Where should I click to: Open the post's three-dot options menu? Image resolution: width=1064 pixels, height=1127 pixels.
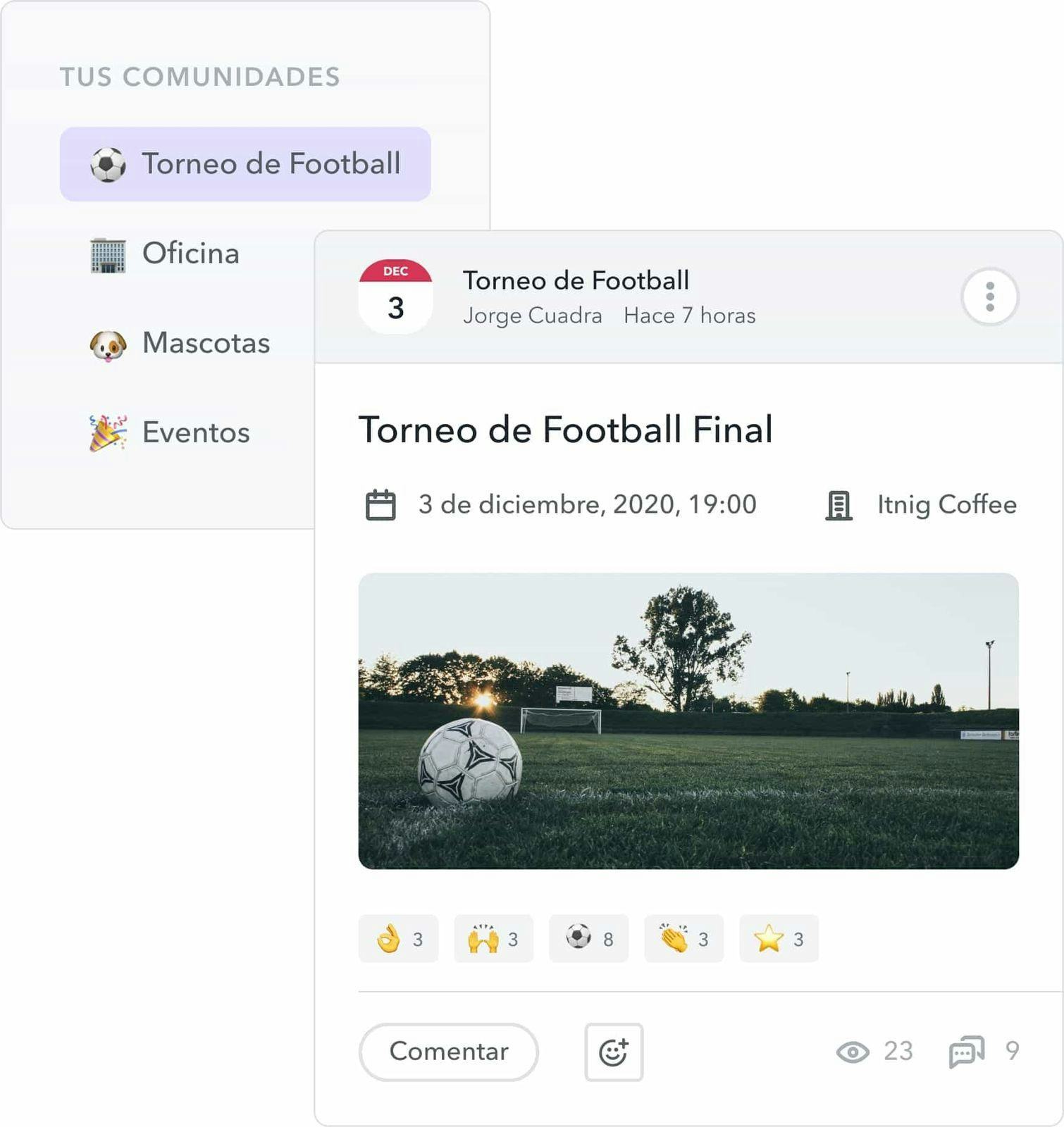[x=989, y=297]
